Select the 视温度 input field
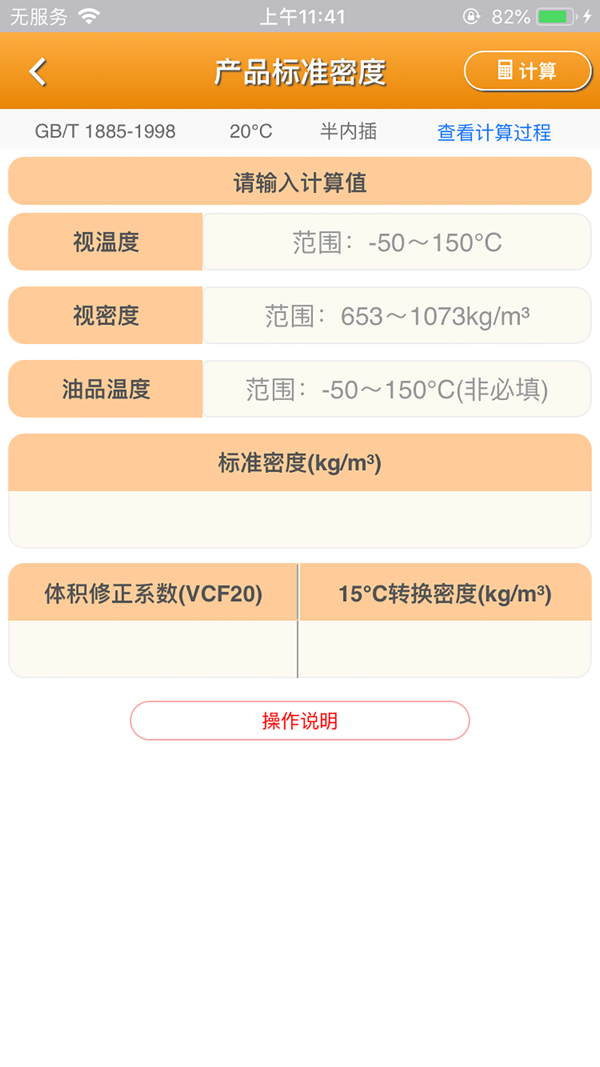600x1067 pixels. (x=397, y=242)
